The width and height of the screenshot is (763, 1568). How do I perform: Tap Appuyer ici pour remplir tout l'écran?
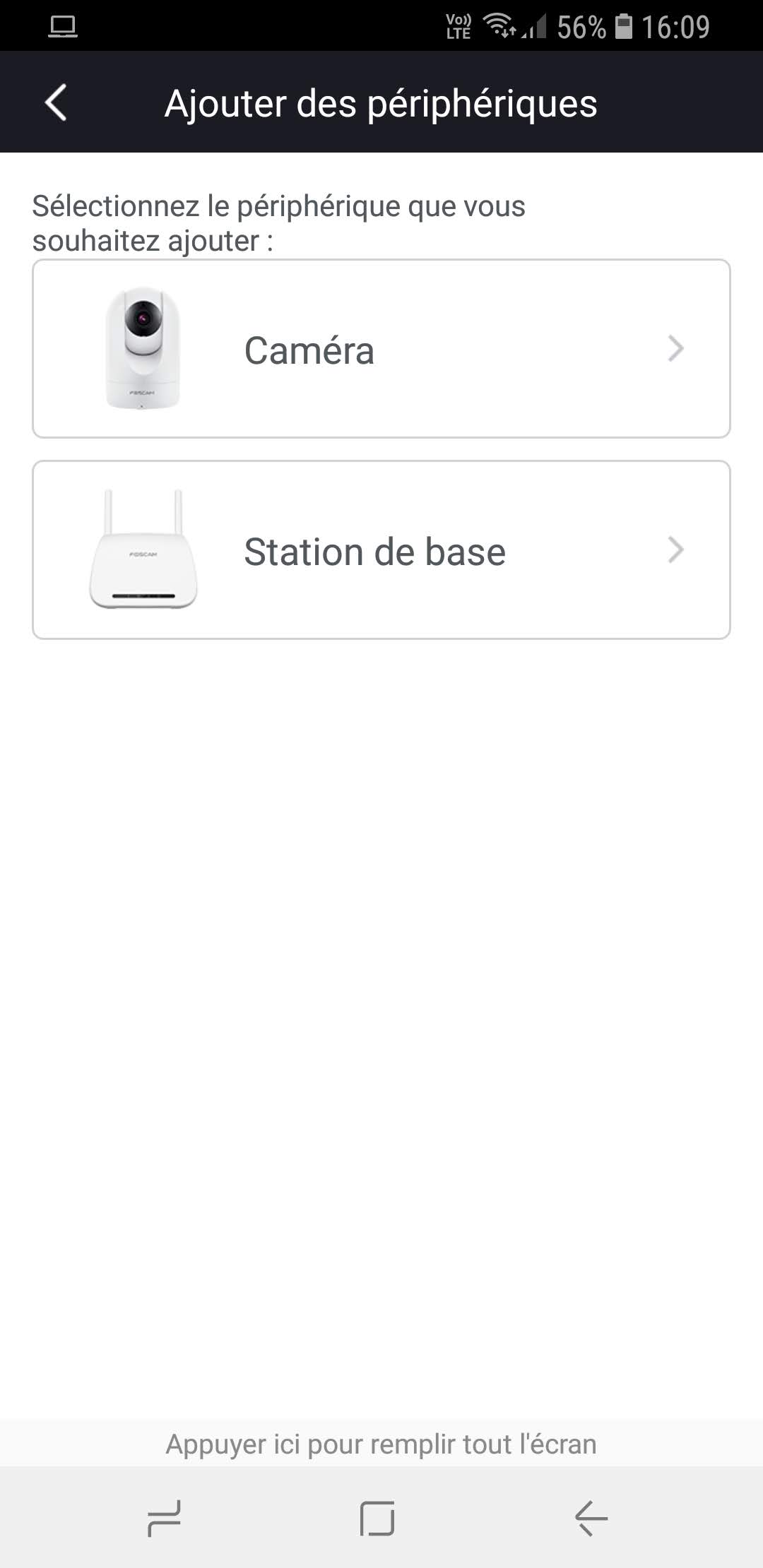(381, 1444)
